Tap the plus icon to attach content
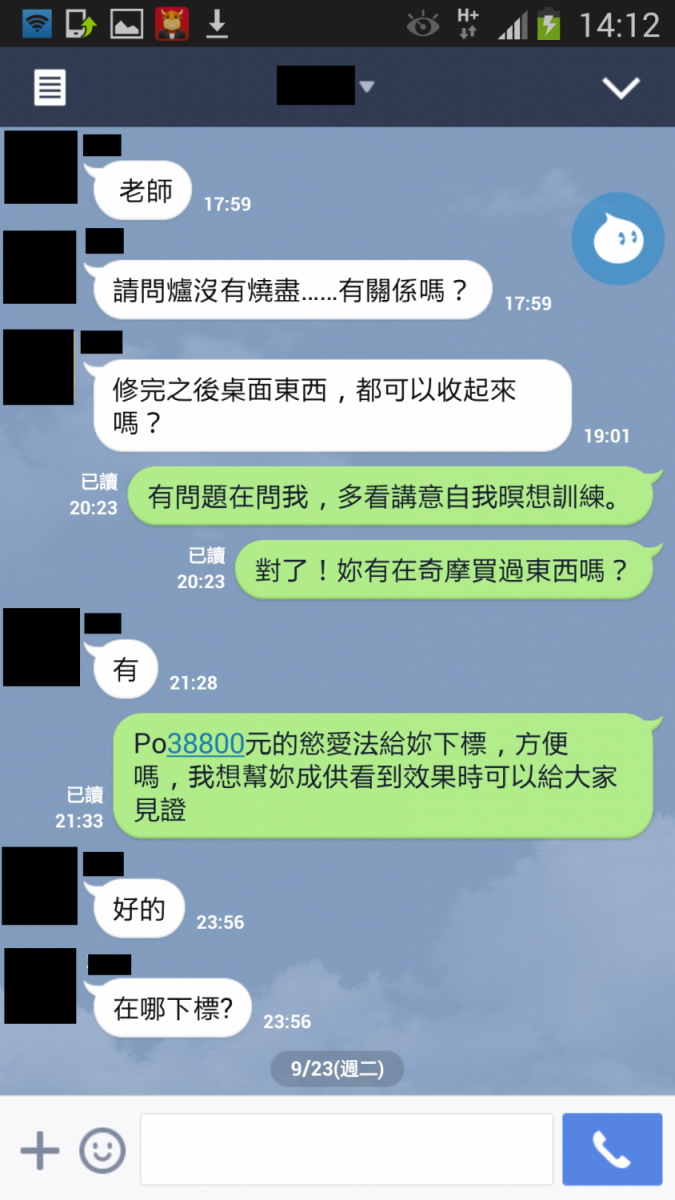Screen dimensions: 675x1200 click(40, 1151)
